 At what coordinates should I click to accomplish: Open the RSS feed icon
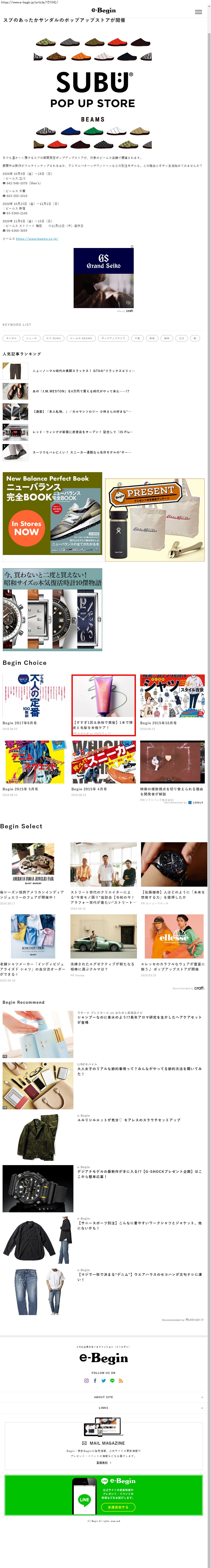[121, 1381]
